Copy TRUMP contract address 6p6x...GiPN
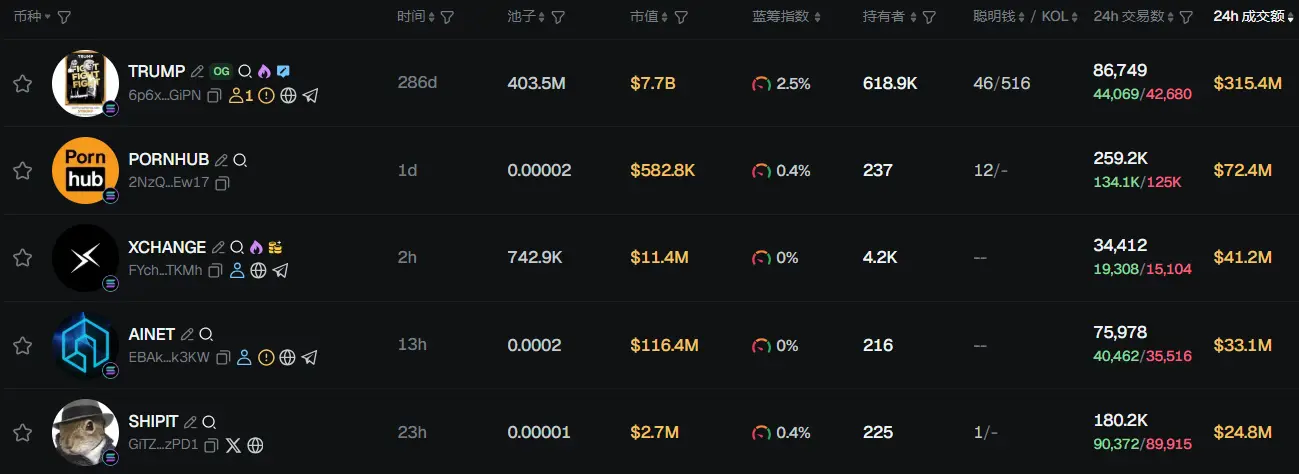This screenshot has height=474, width=1299. (x=215, y=96)
